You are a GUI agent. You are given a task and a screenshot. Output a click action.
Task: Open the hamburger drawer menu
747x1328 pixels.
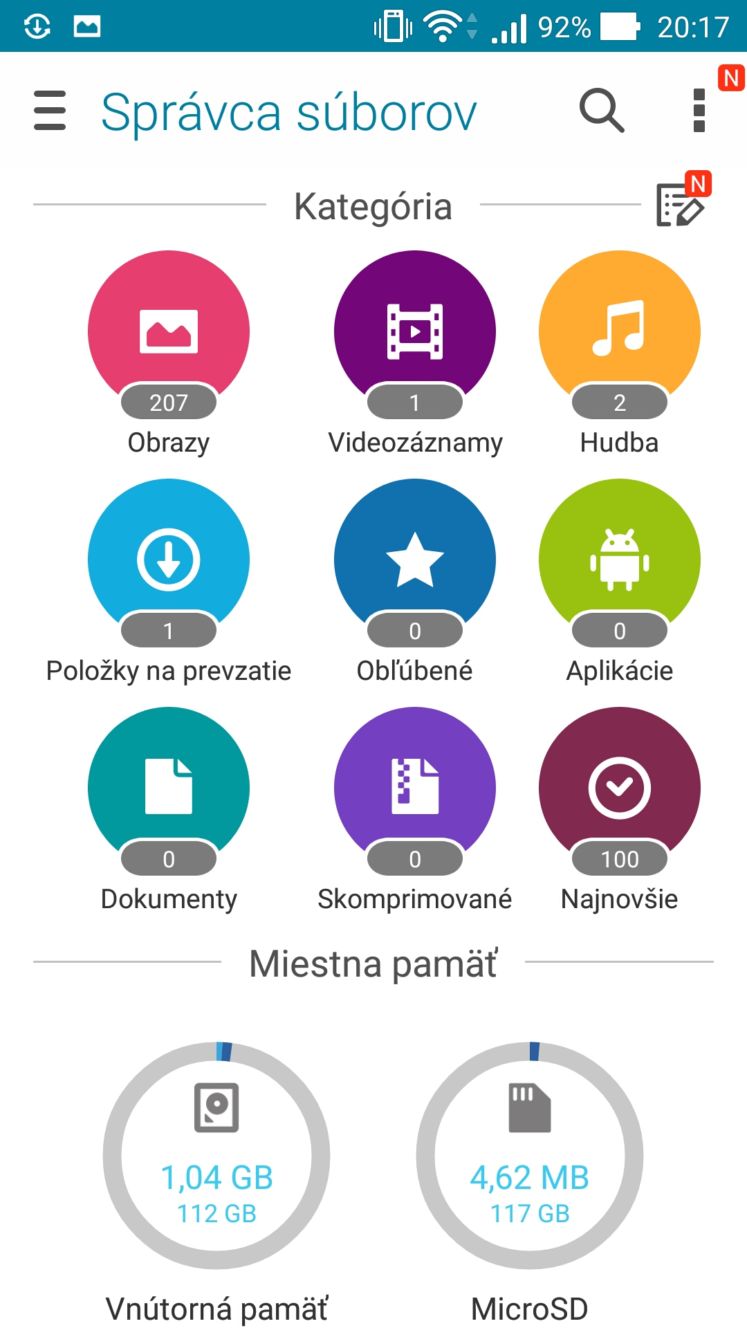50,111
